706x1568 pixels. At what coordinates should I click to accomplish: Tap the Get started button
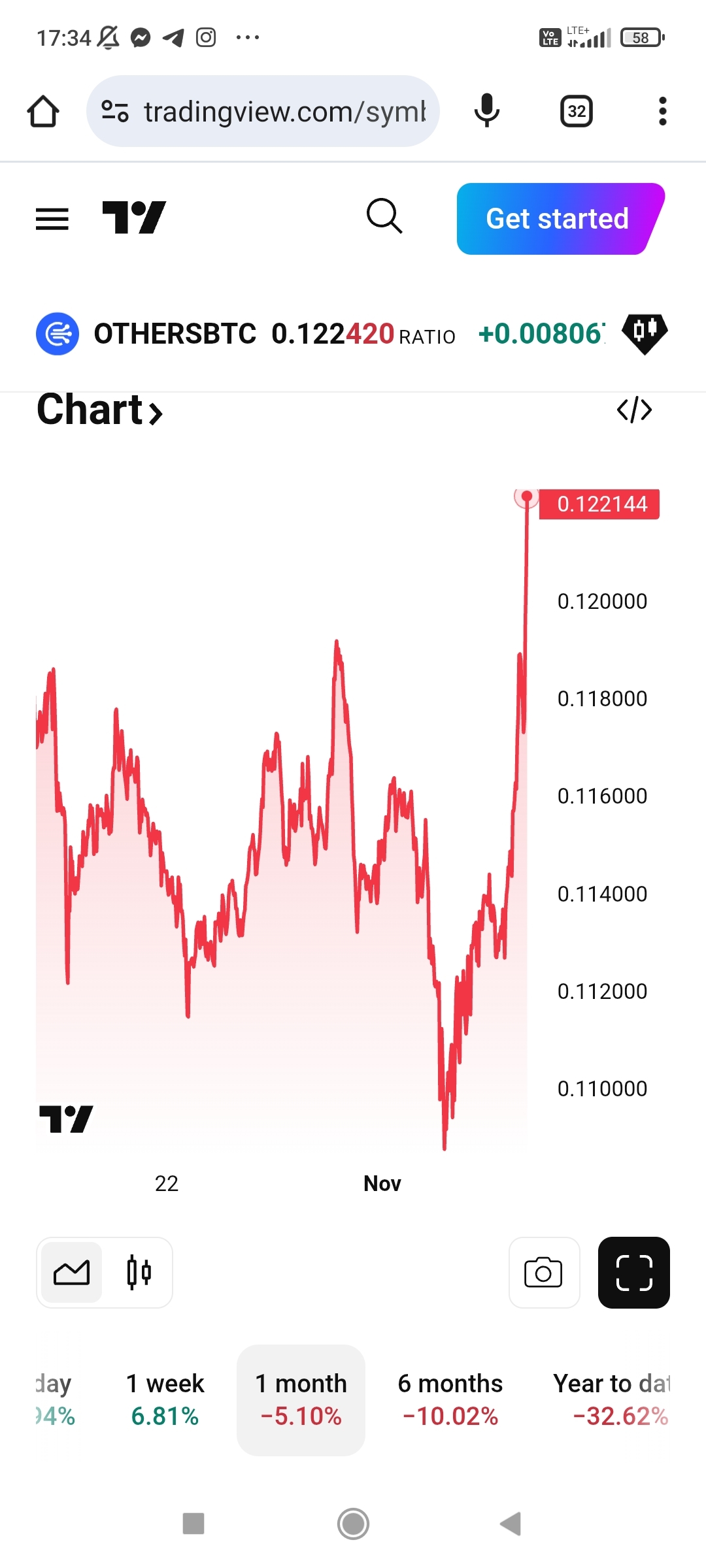coord(558,219)
